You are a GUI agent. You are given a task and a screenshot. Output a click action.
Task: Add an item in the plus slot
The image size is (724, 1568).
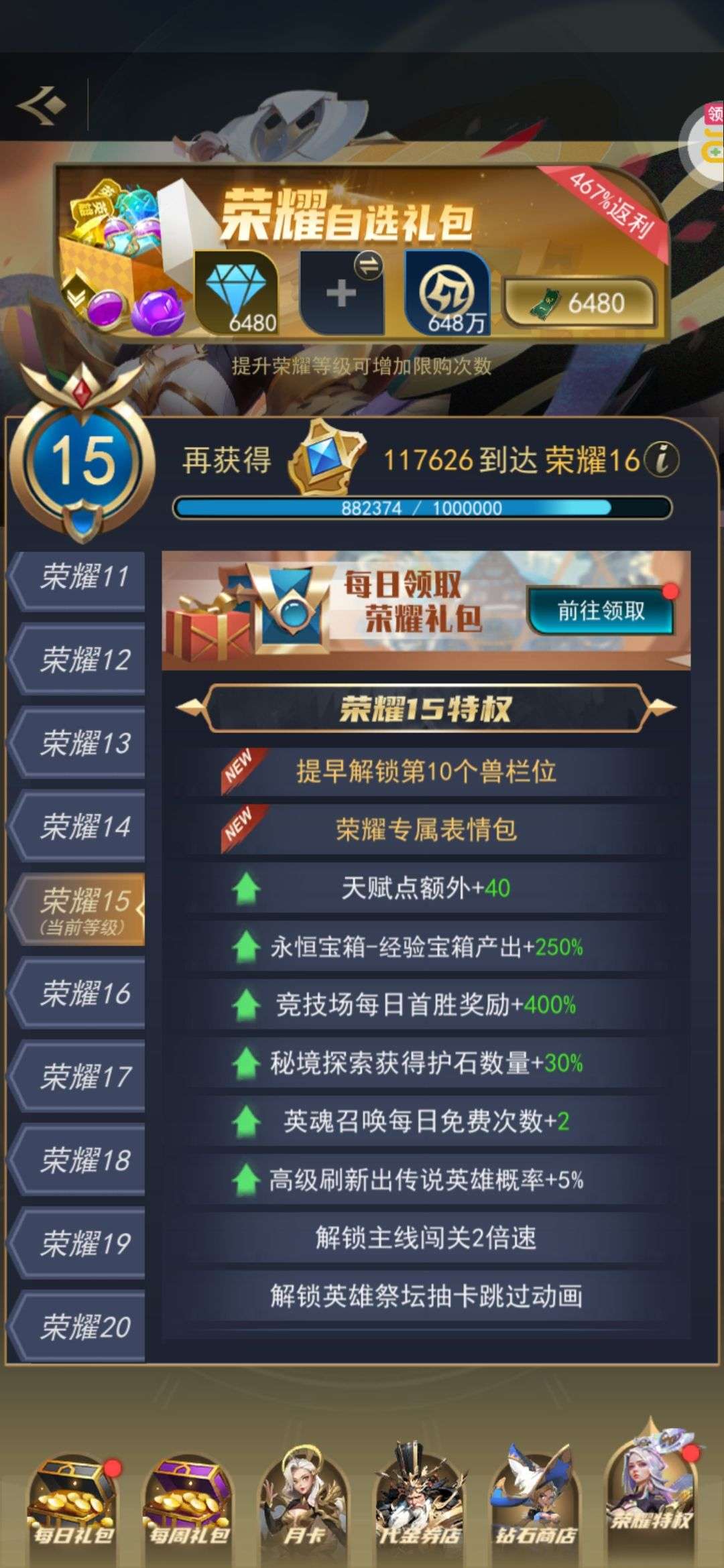(342, 293)
